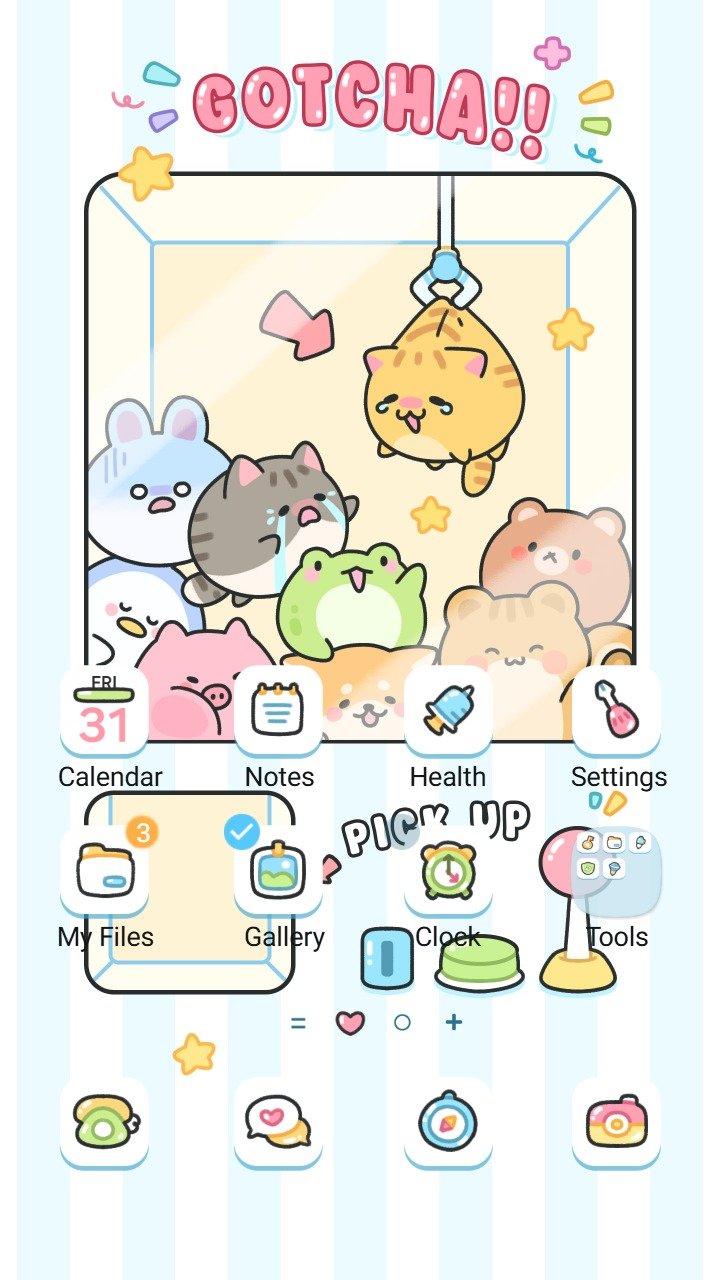The image size is (720, 1280).
Task: Launch the Camera from the dock
Action: click(617, 1122)
